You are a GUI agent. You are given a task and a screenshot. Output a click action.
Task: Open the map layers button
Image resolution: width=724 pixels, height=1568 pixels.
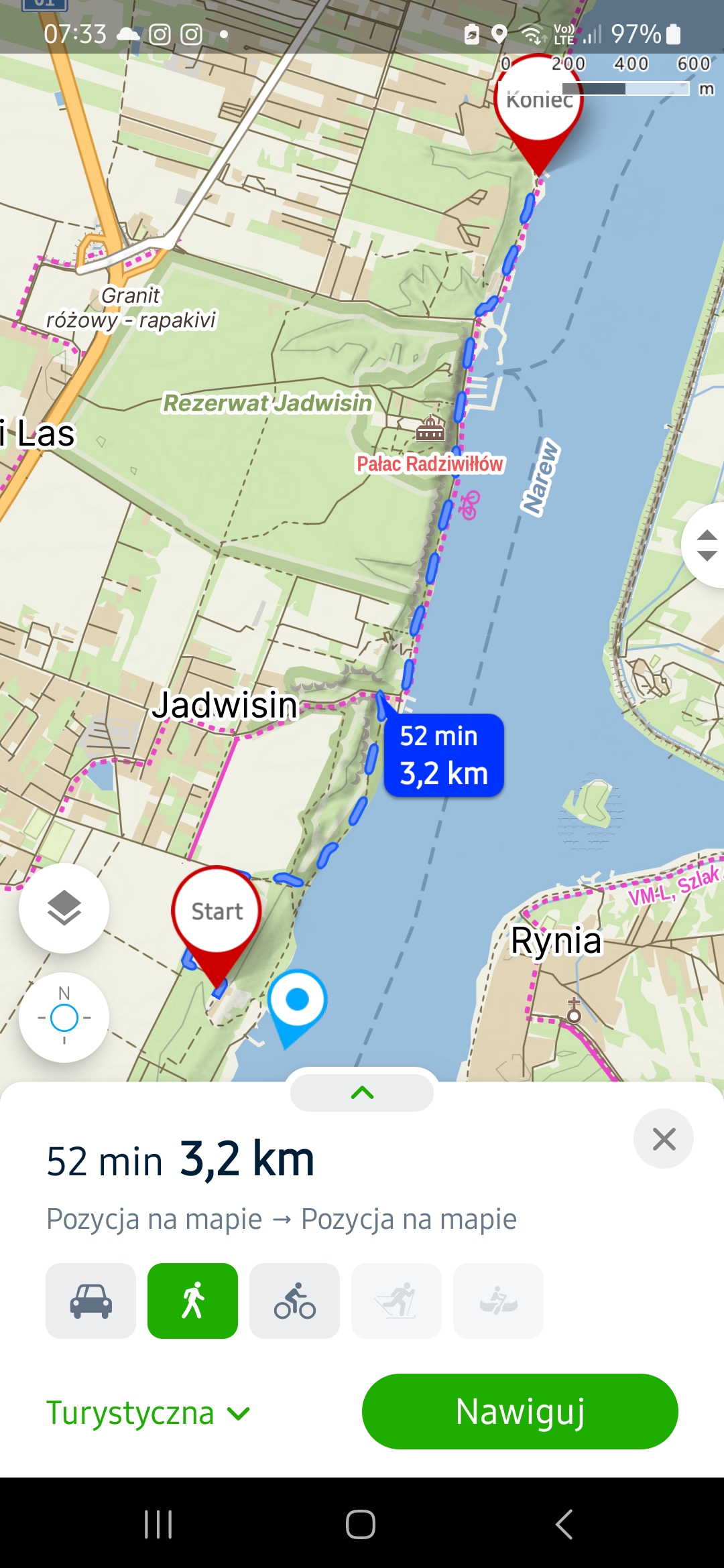click(x=64, y=908)
